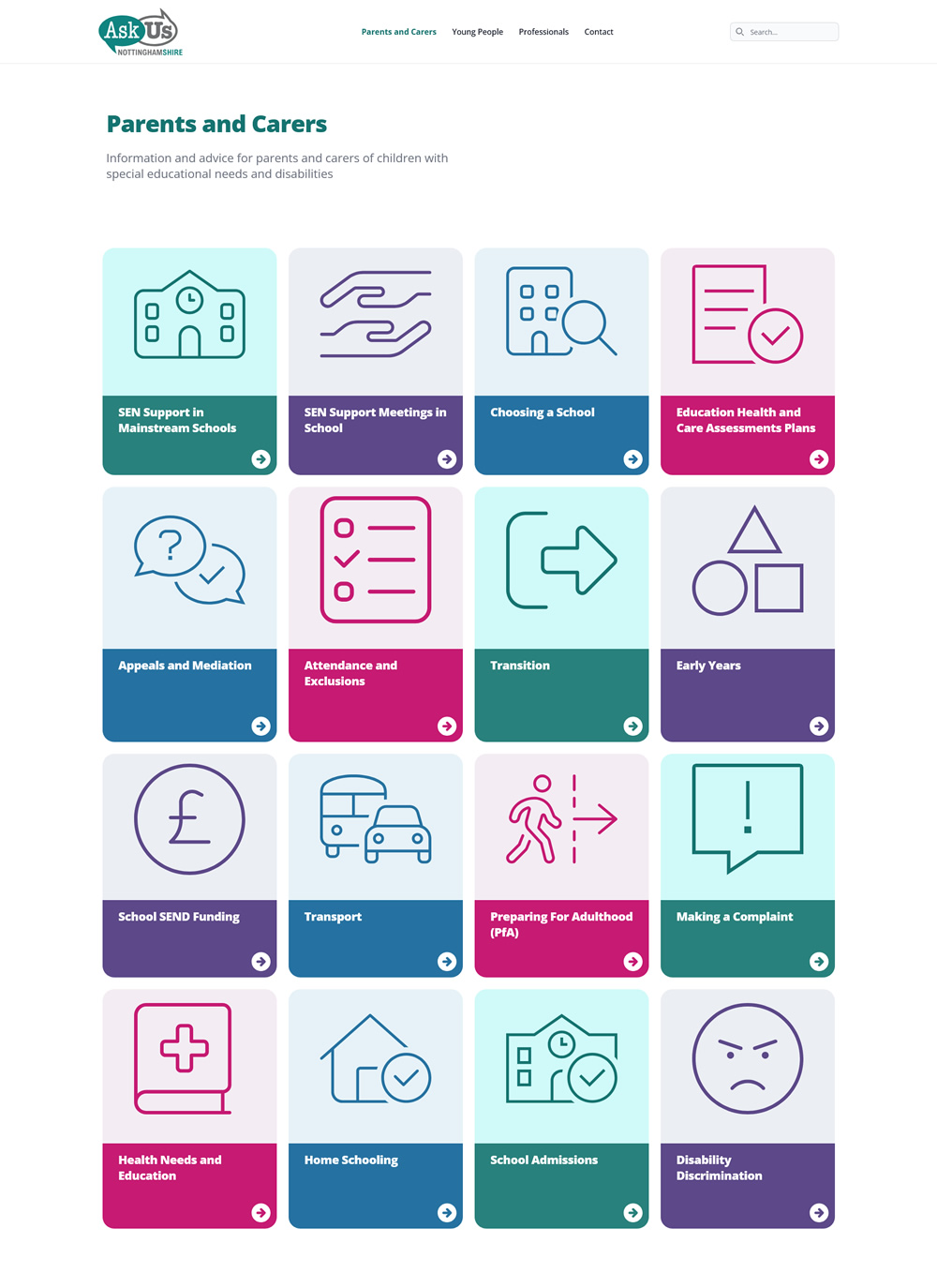This screenshot has width=937, height=1288.
Task: Open the Contact page
Action: (599, 32)
